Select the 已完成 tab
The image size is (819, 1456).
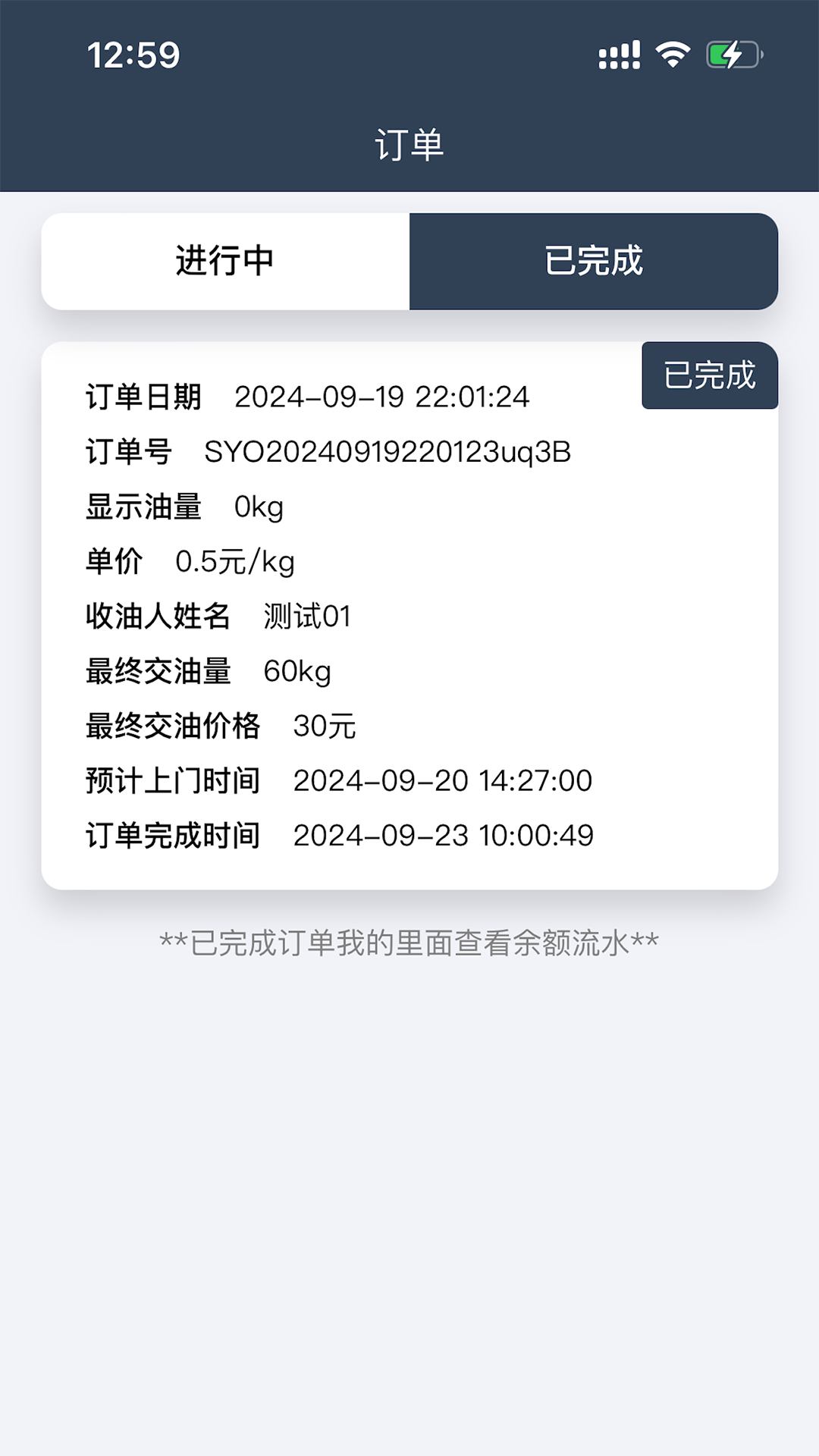point(594,261)
